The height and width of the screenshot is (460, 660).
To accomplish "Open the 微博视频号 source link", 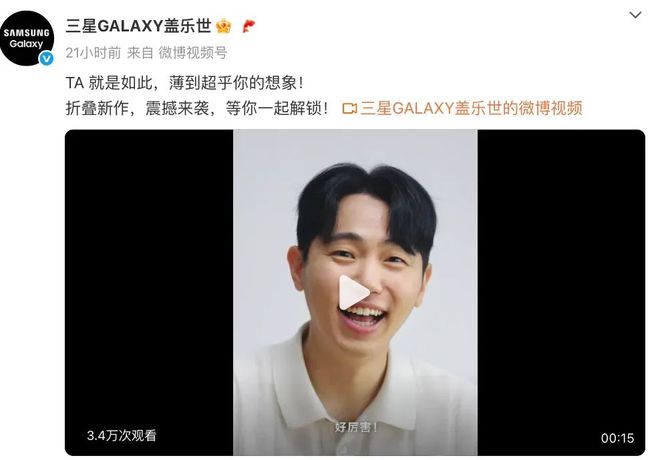I will 193,52.
